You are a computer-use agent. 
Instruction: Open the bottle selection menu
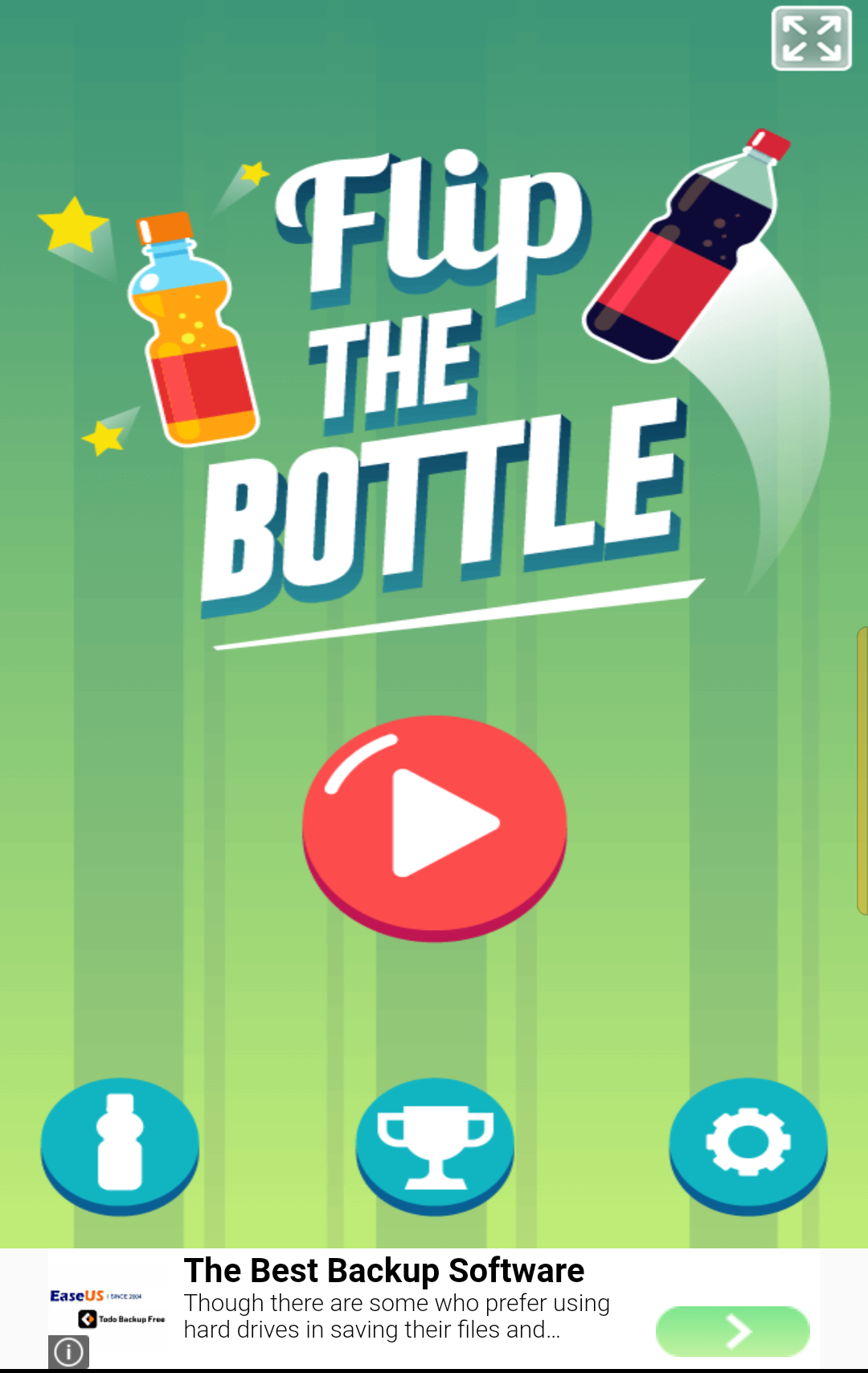[120, 1142]
